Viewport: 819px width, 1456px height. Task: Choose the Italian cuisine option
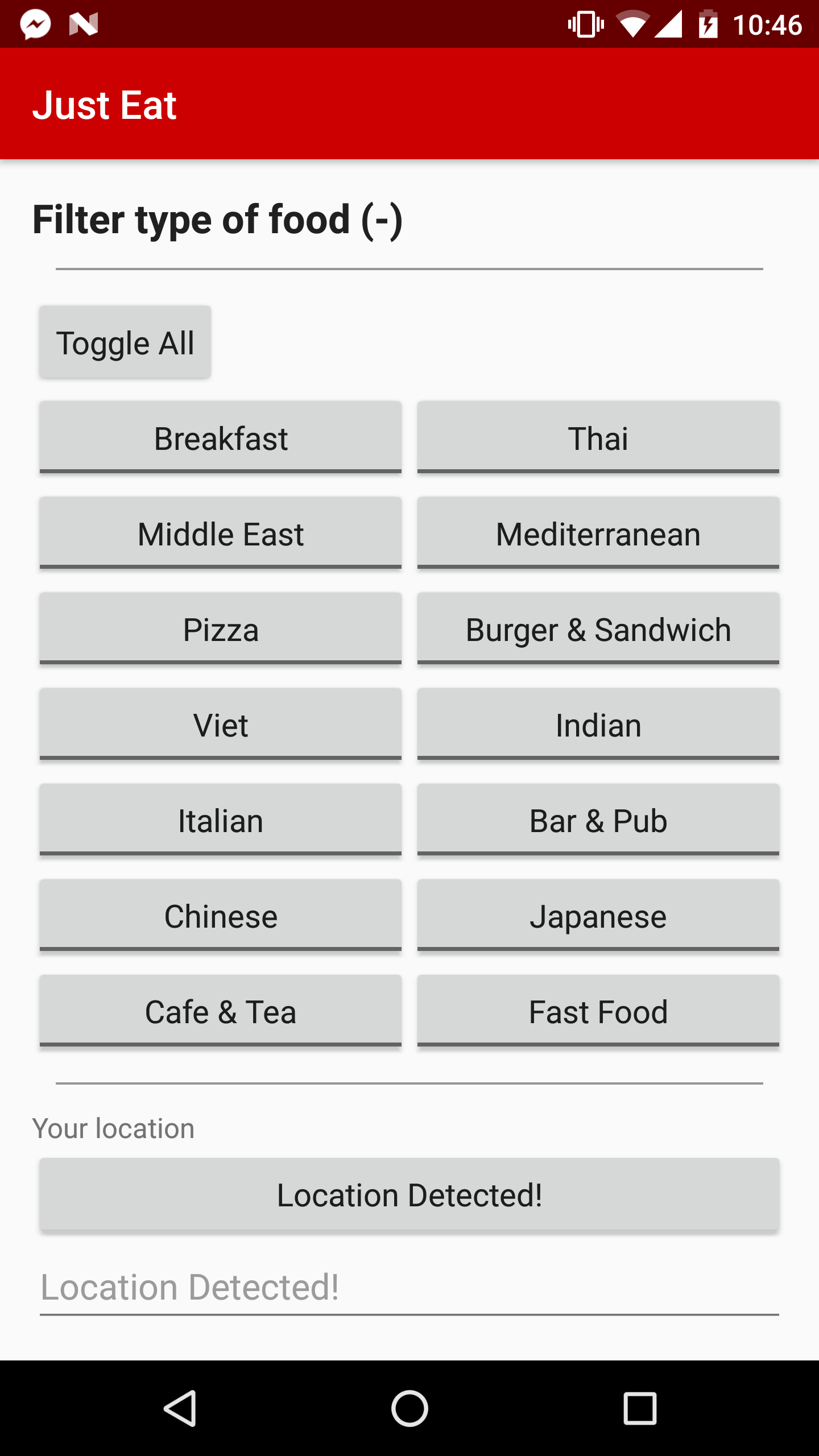221,820
